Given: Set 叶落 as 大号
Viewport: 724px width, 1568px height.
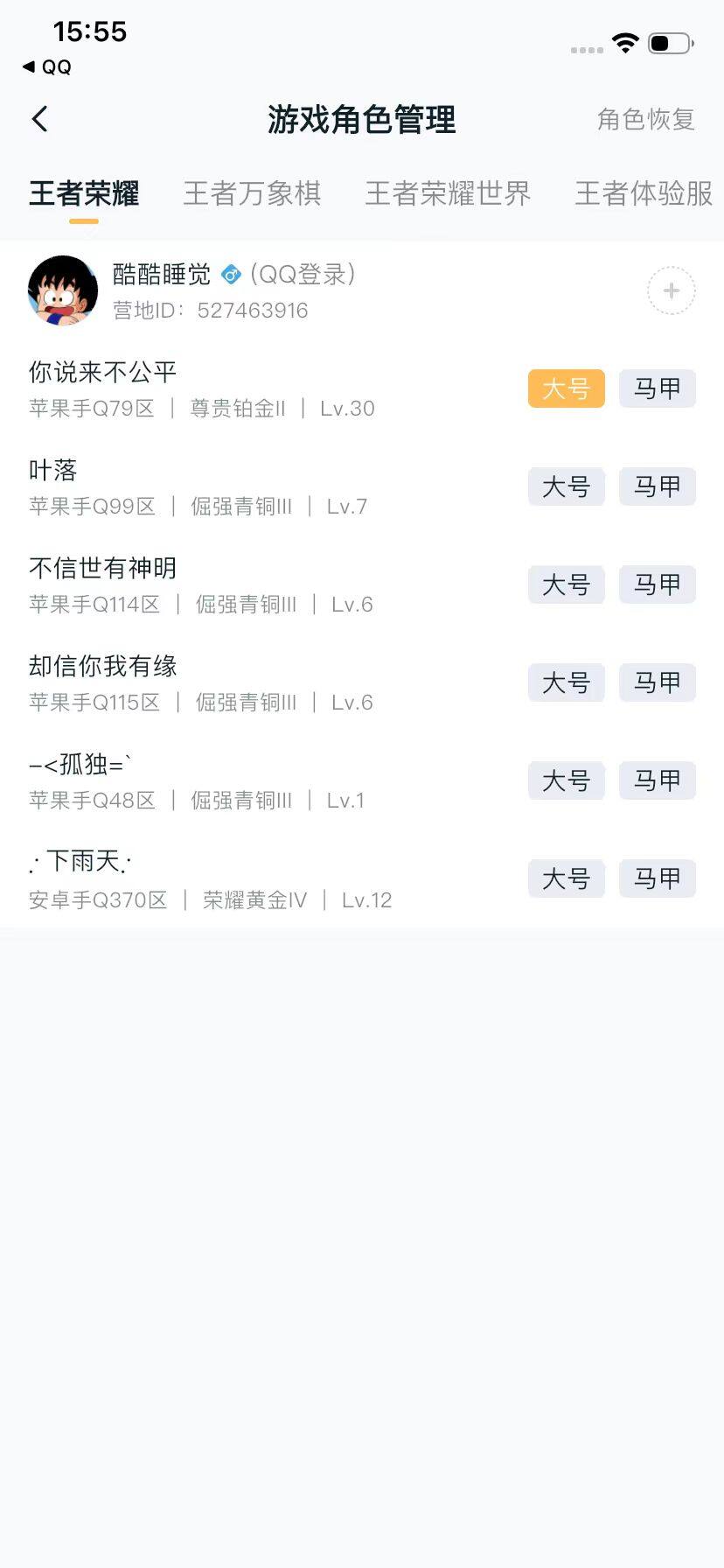Looking at the screenshot, I should [x=566, y=486].
